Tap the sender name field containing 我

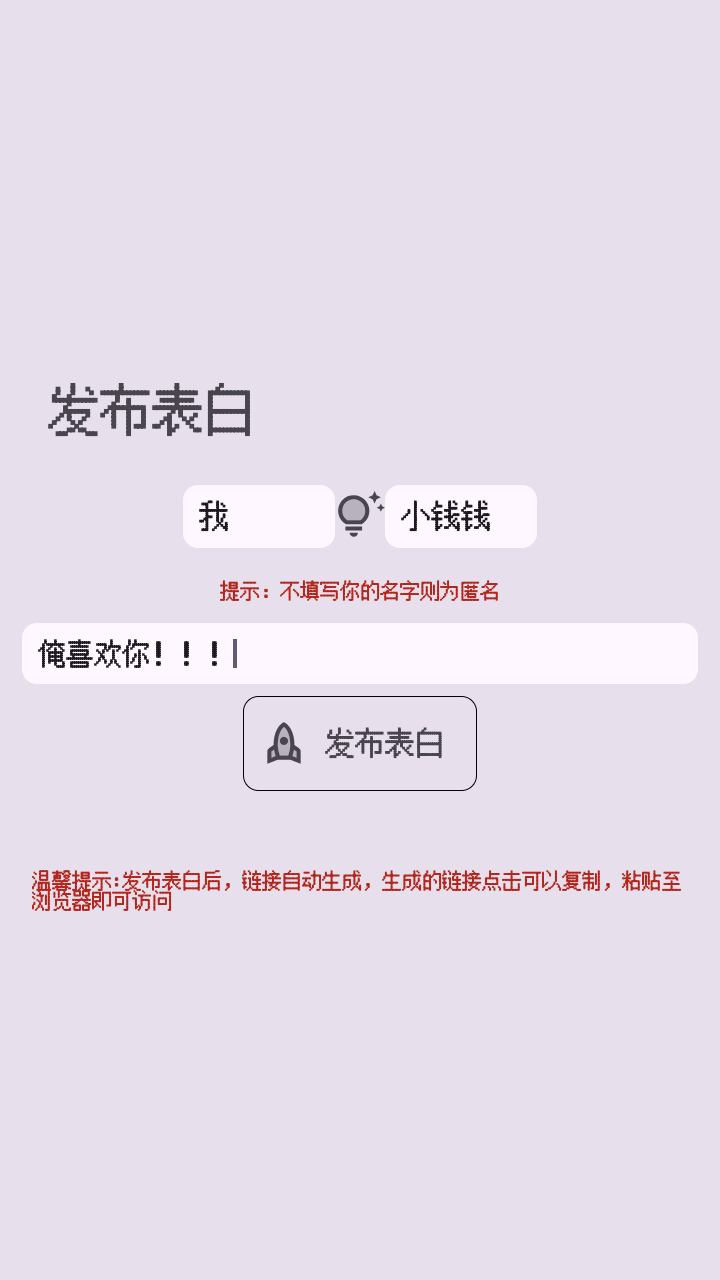tap(258, 516)
